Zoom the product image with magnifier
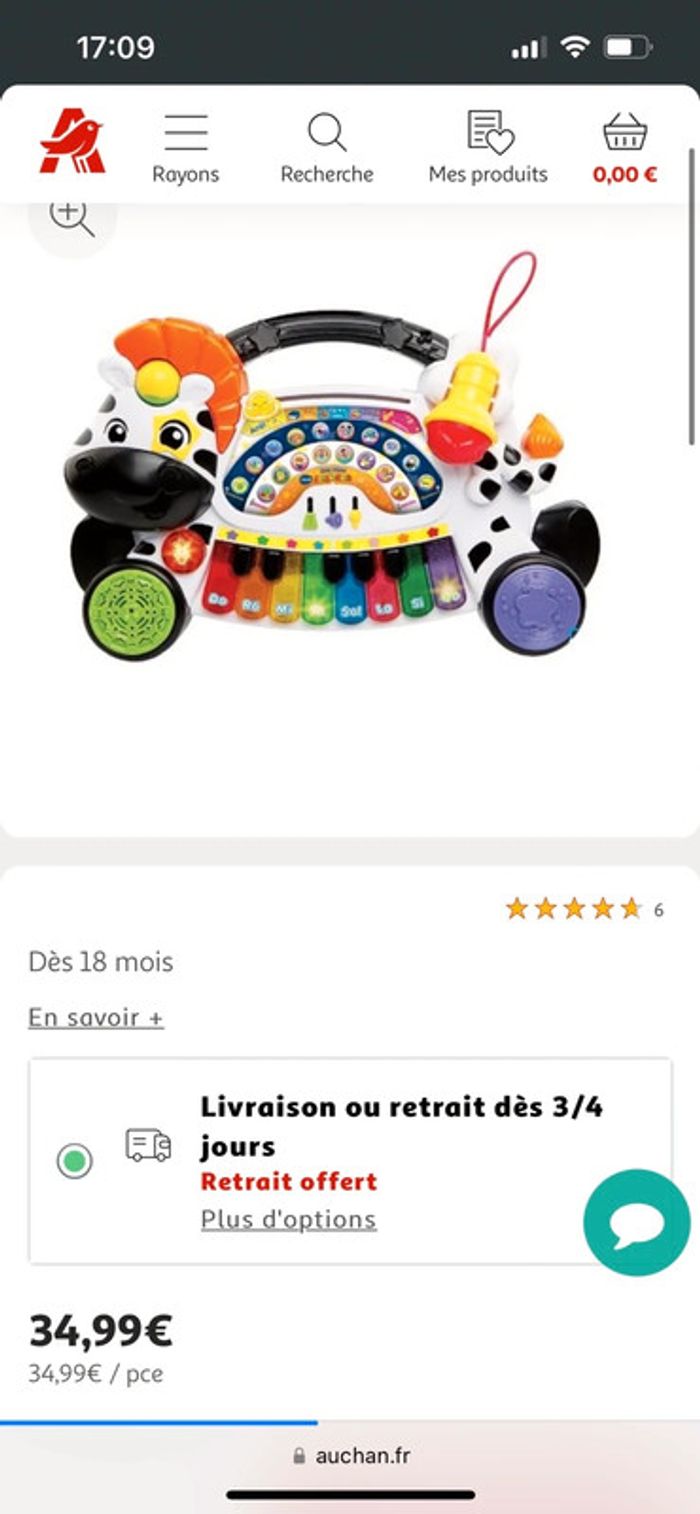Viewport: 700px width, 1514px height. (x=72, y=217)
